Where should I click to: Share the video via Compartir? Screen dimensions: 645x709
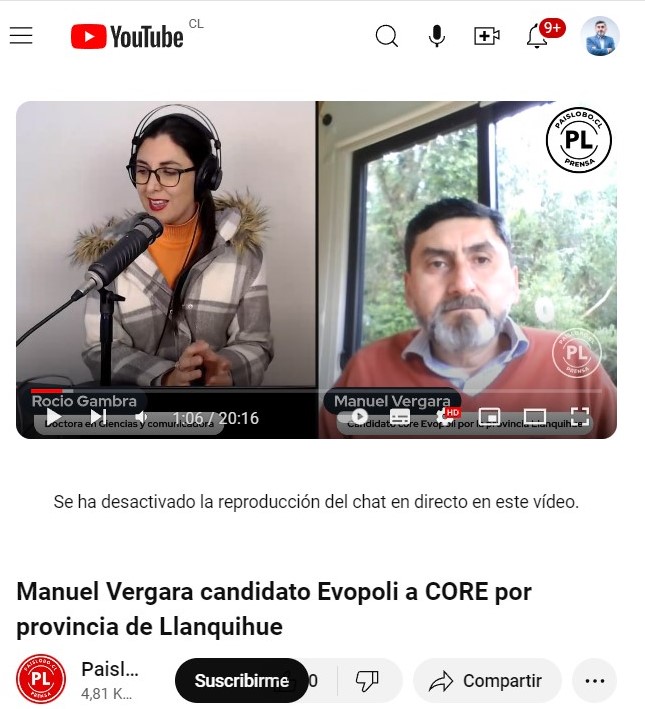486,681
